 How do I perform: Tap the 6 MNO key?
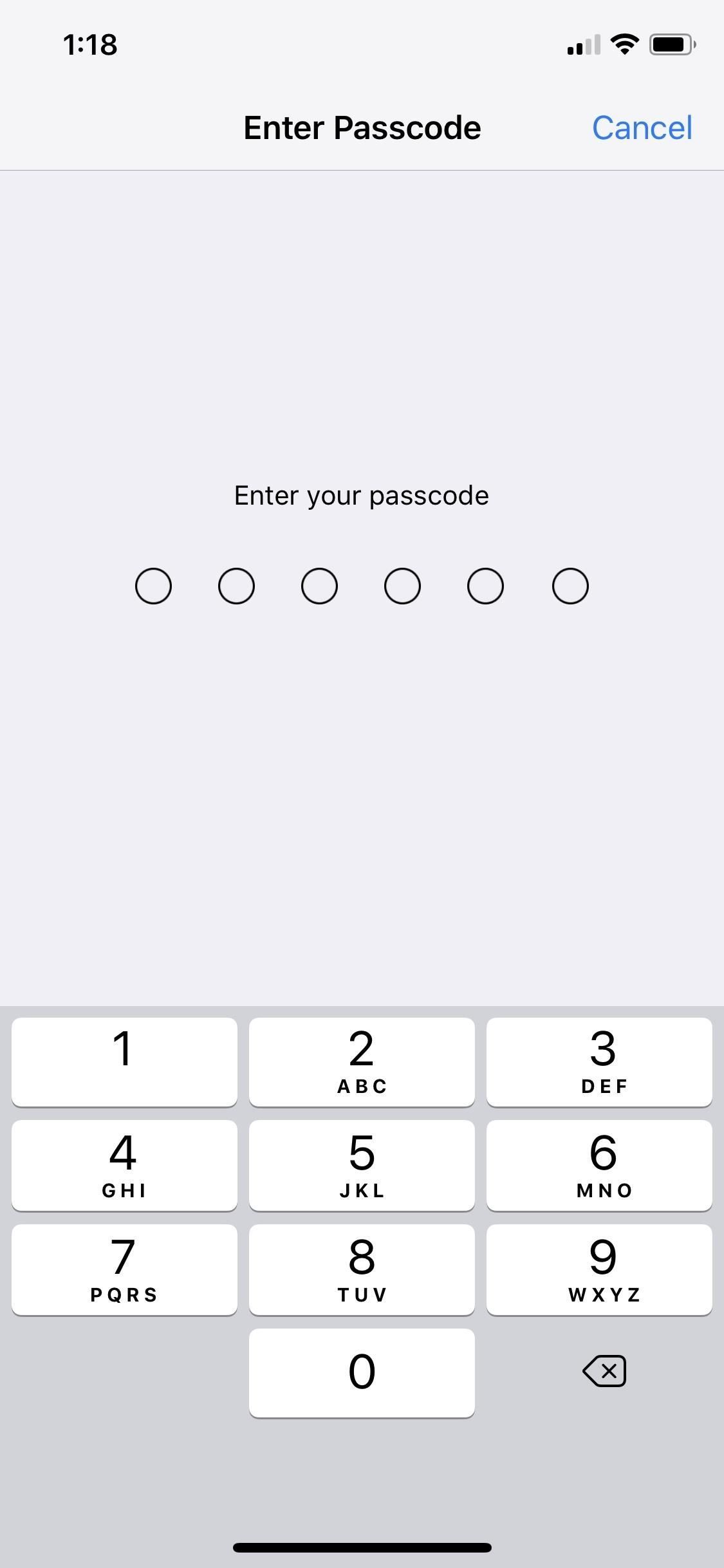[599, 1165]
